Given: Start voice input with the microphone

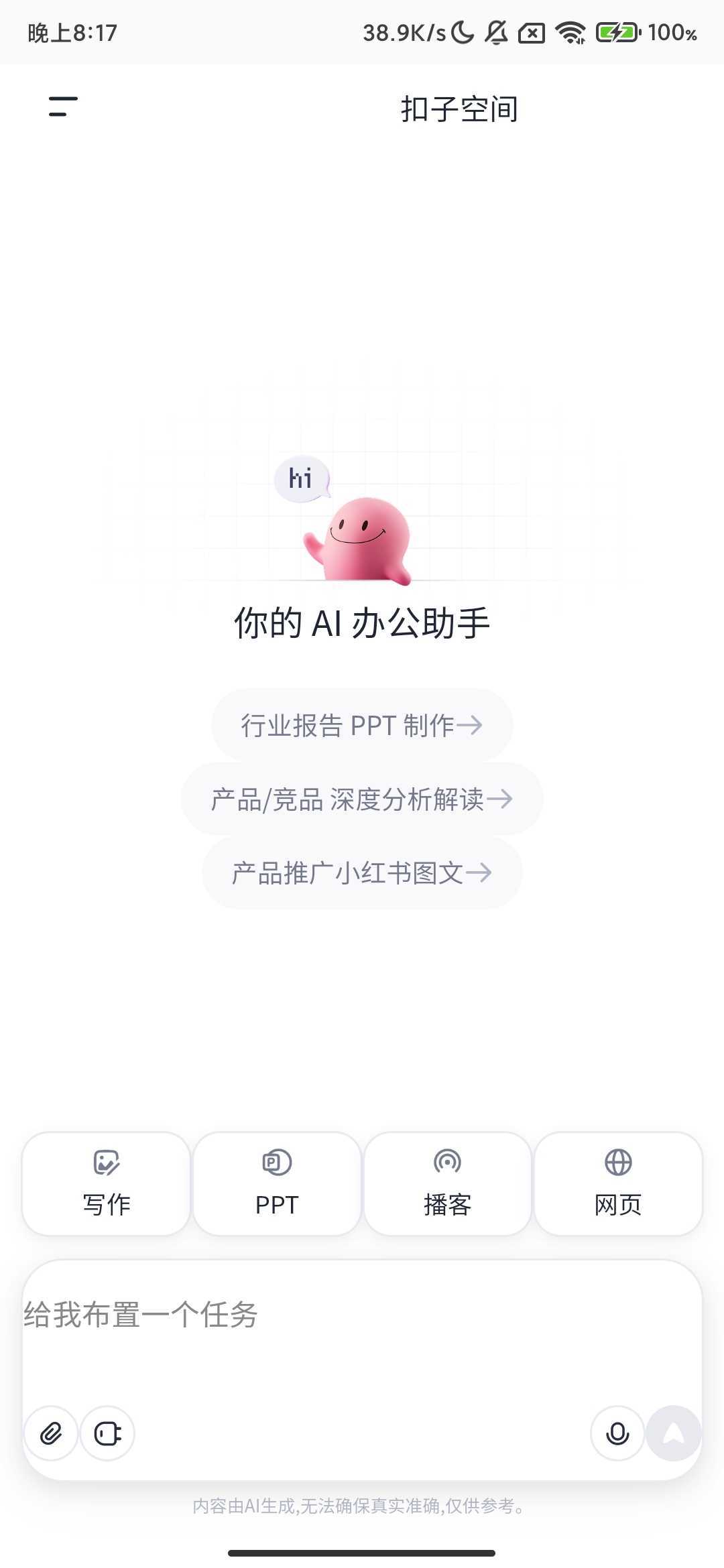Looking at the screenshot, I should (x=617, y=1433).
